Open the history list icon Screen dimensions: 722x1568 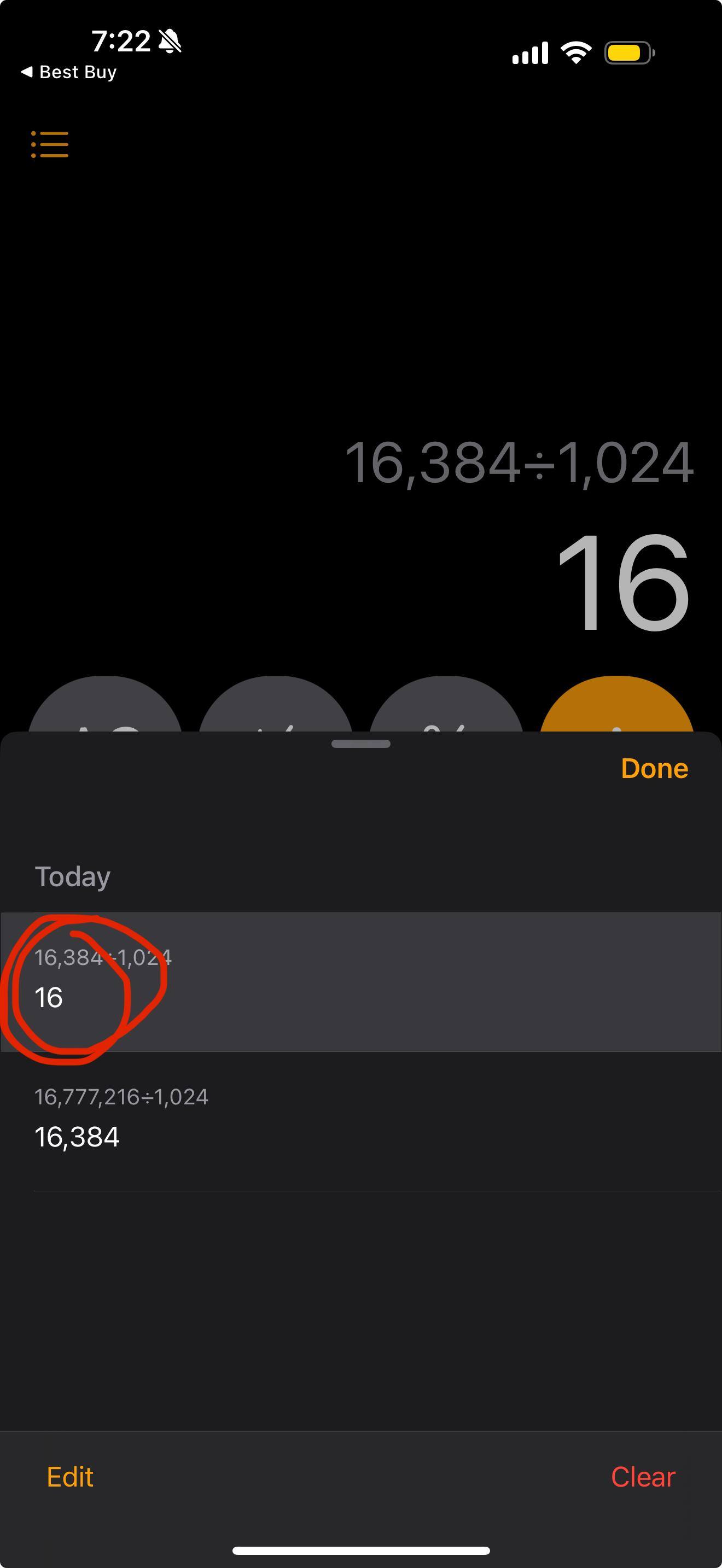[50, 144]
